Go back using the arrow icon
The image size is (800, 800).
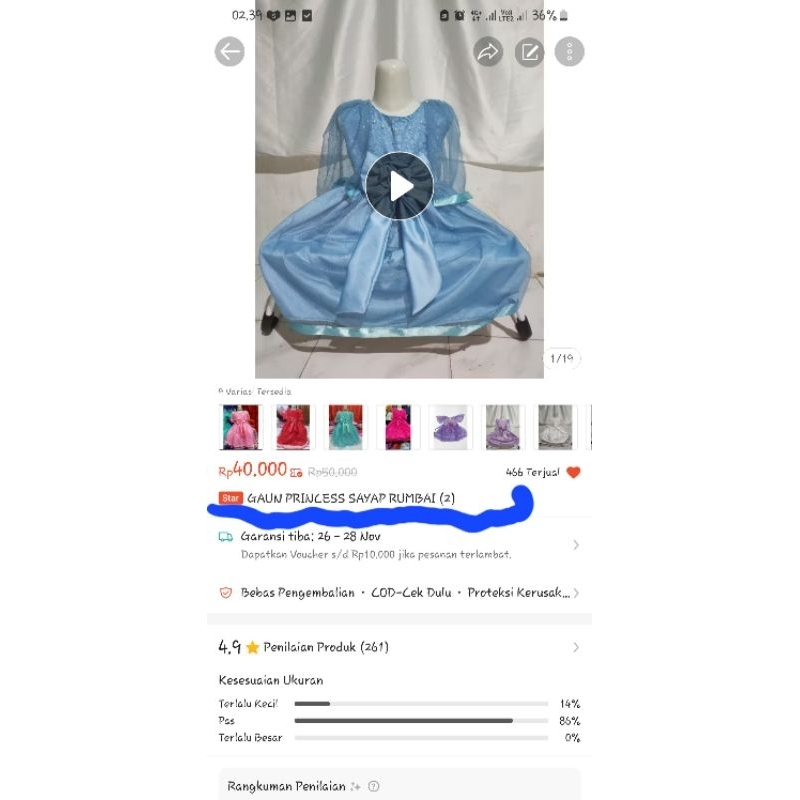point(230,52)
